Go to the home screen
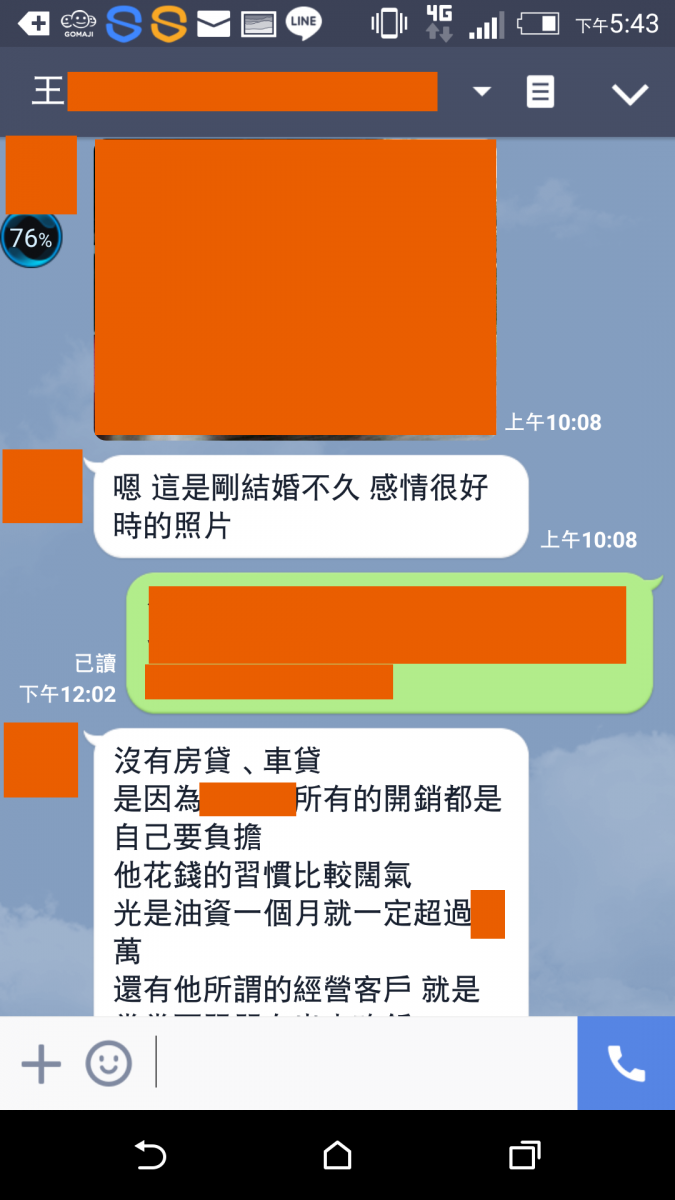The width and height of the screenshot is (675, 1200). pyautogui.click(x=338, y=1156)
